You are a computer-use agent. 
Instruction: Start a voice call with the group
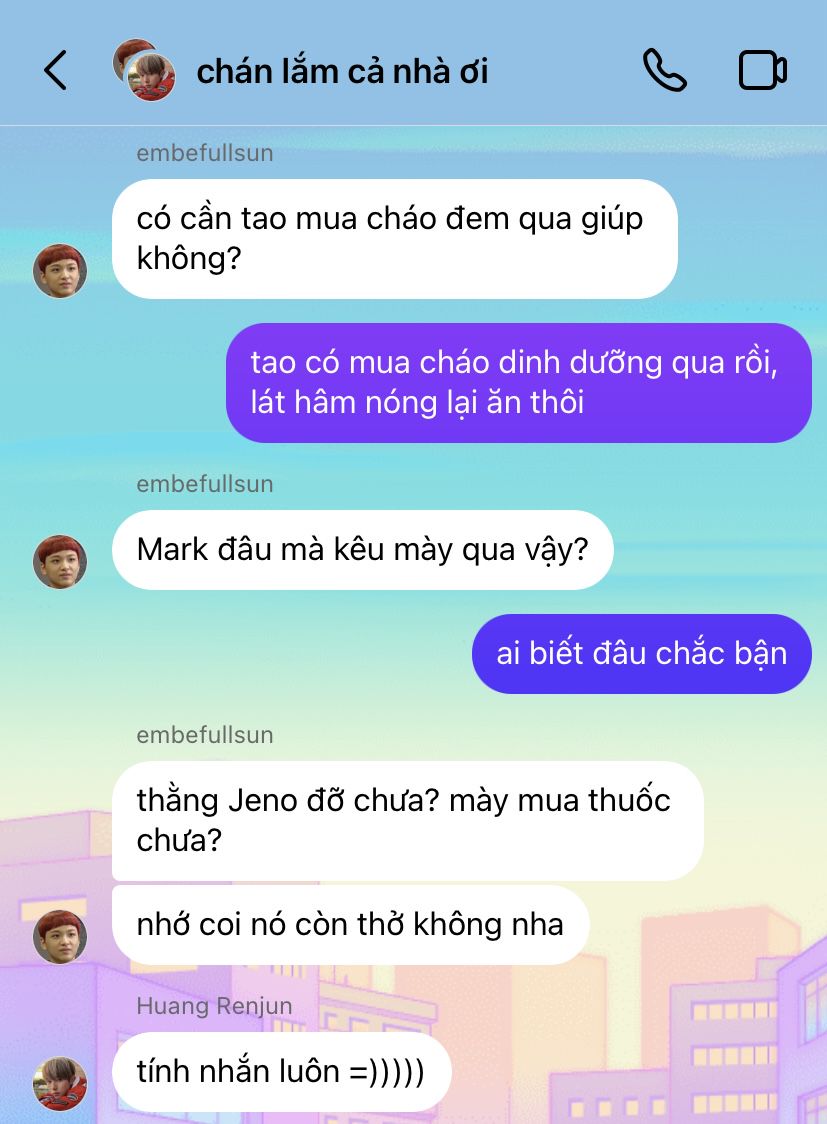[664, 71]
